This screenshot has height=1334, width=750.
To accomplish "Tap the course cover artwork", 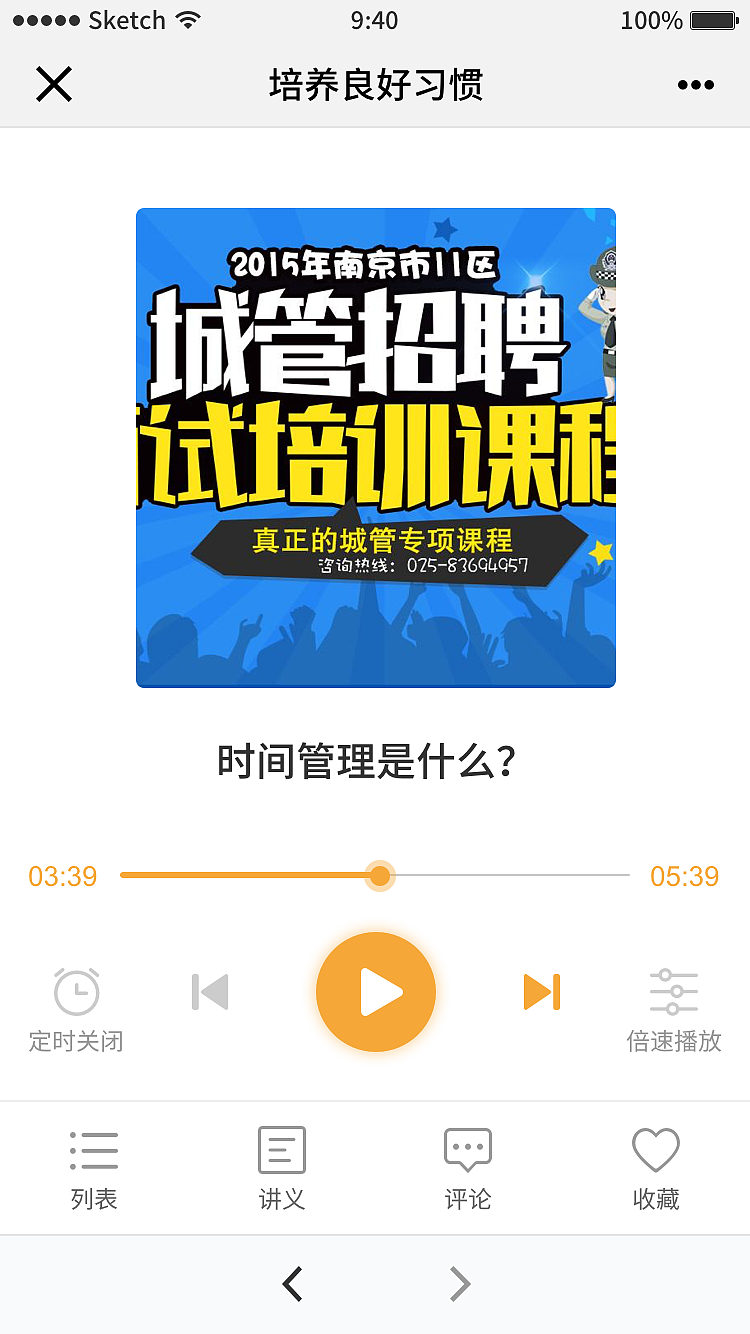I will tap(375, 446).
